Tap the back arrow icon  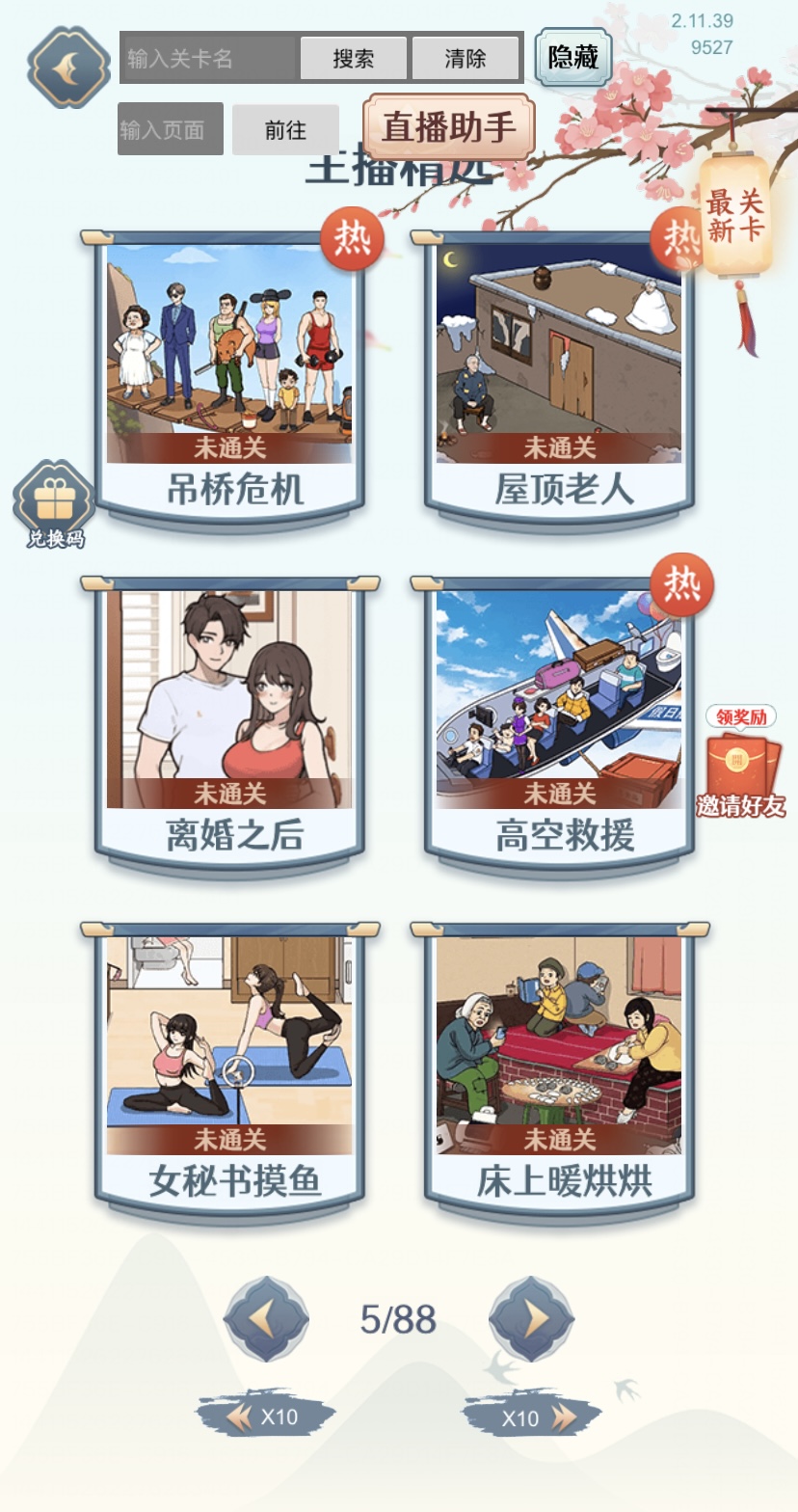pos(68,67)
